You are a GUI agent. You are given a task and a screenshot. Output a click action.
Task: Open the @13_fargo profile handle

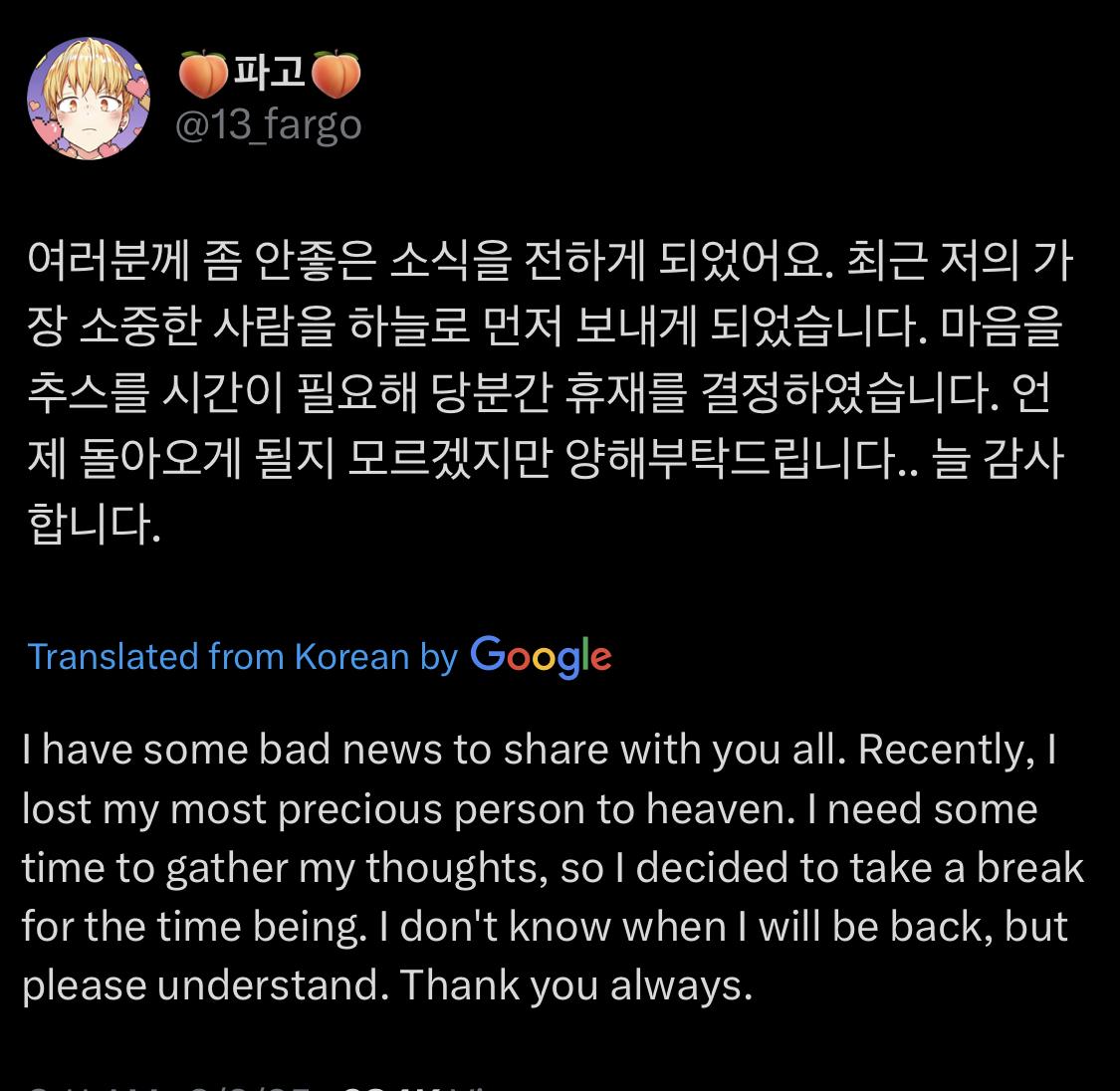pos(269,125)
